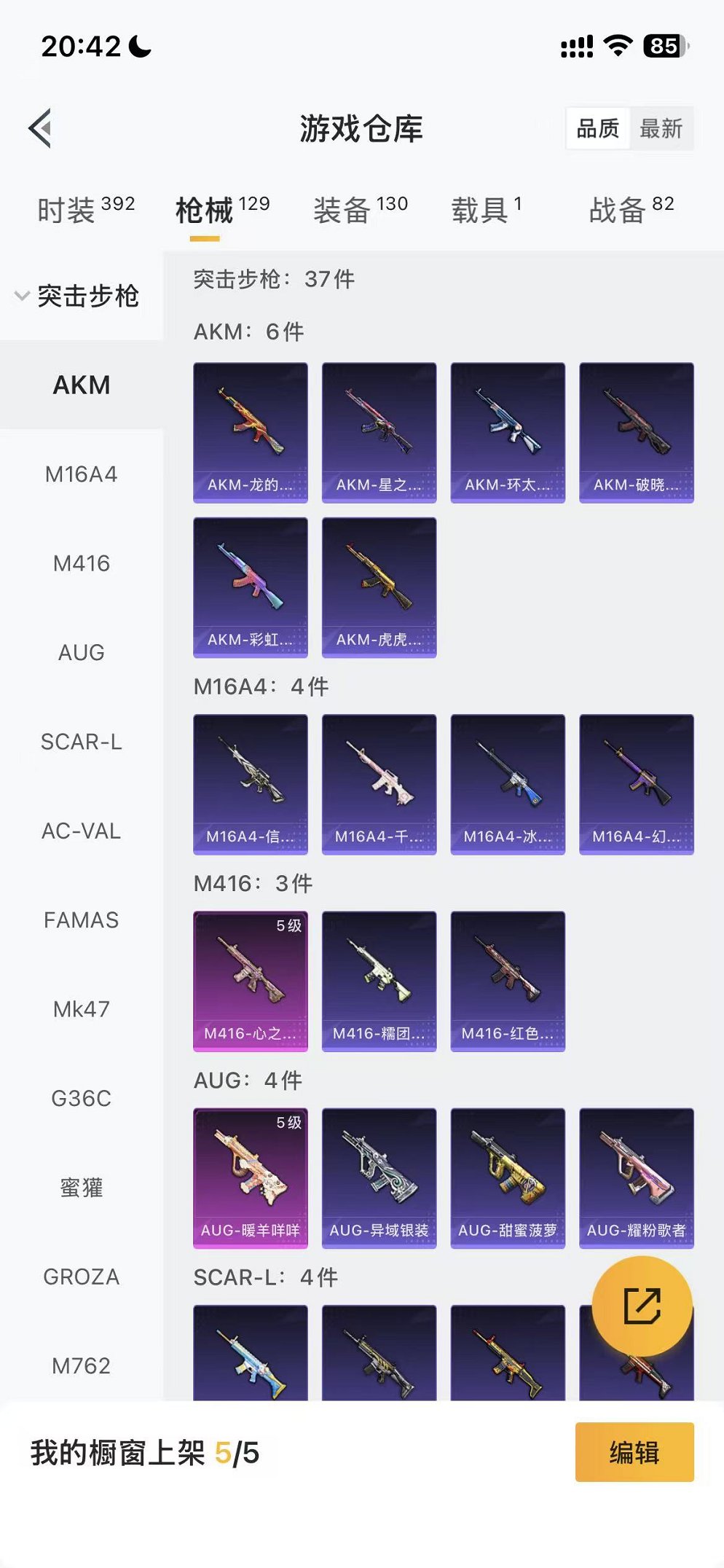Select M16A4 in the side list

[81, 474]
